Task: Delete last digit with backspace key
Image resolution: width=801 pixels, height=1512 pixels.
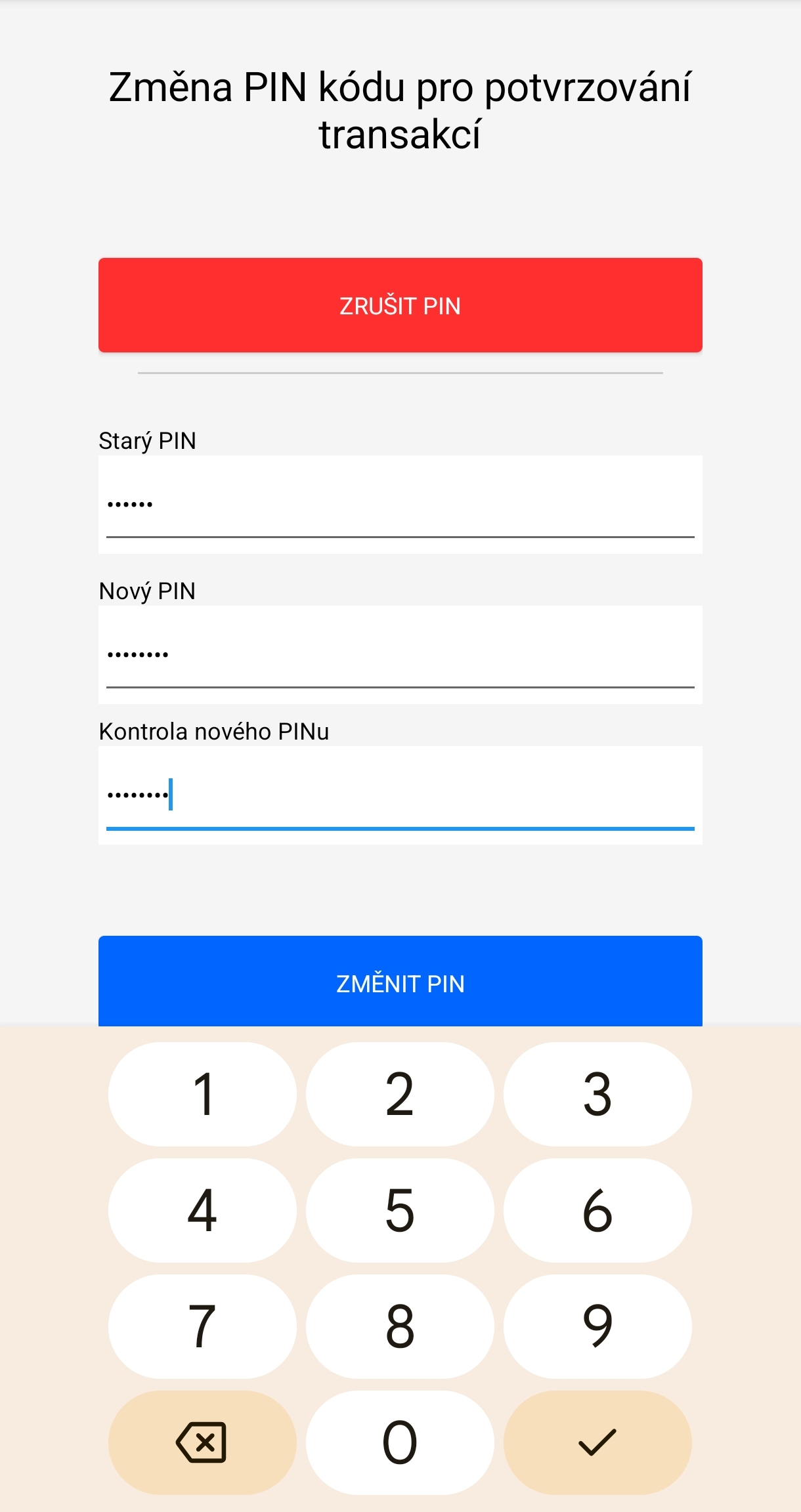Action: [x=202, y=1442]
